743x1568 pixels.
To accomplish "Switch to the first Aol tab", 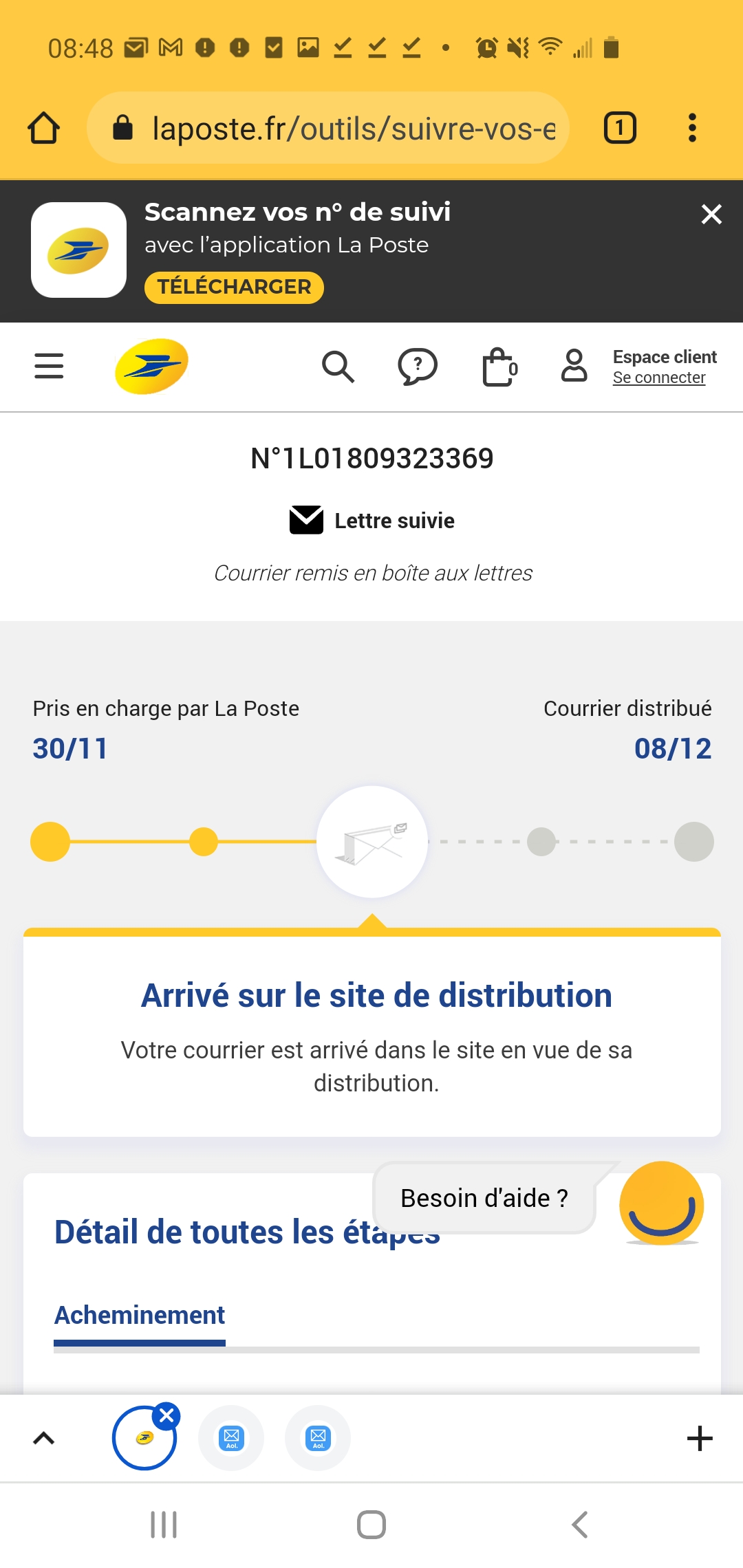I will [231, 1438].
